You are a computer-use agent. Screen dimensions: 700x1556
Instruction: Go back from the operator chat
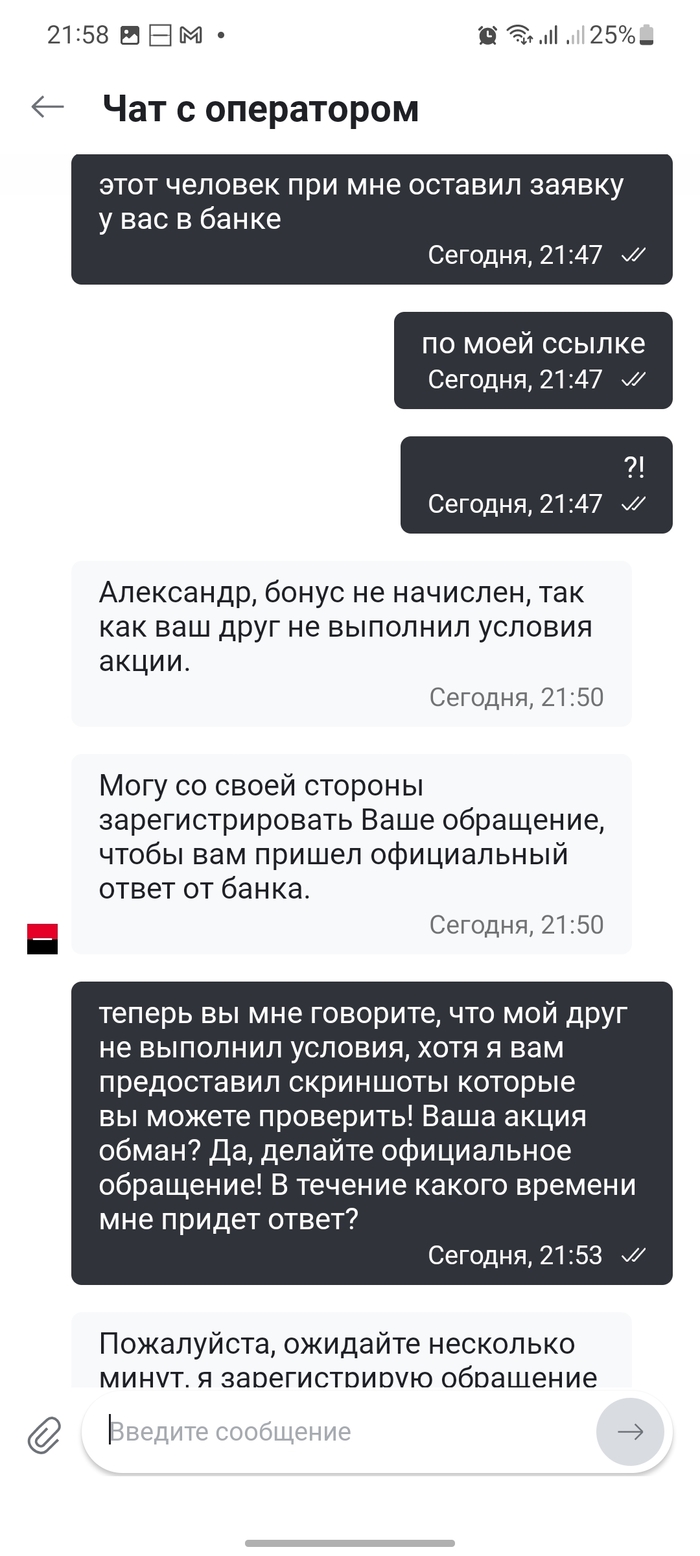[47, 107]
